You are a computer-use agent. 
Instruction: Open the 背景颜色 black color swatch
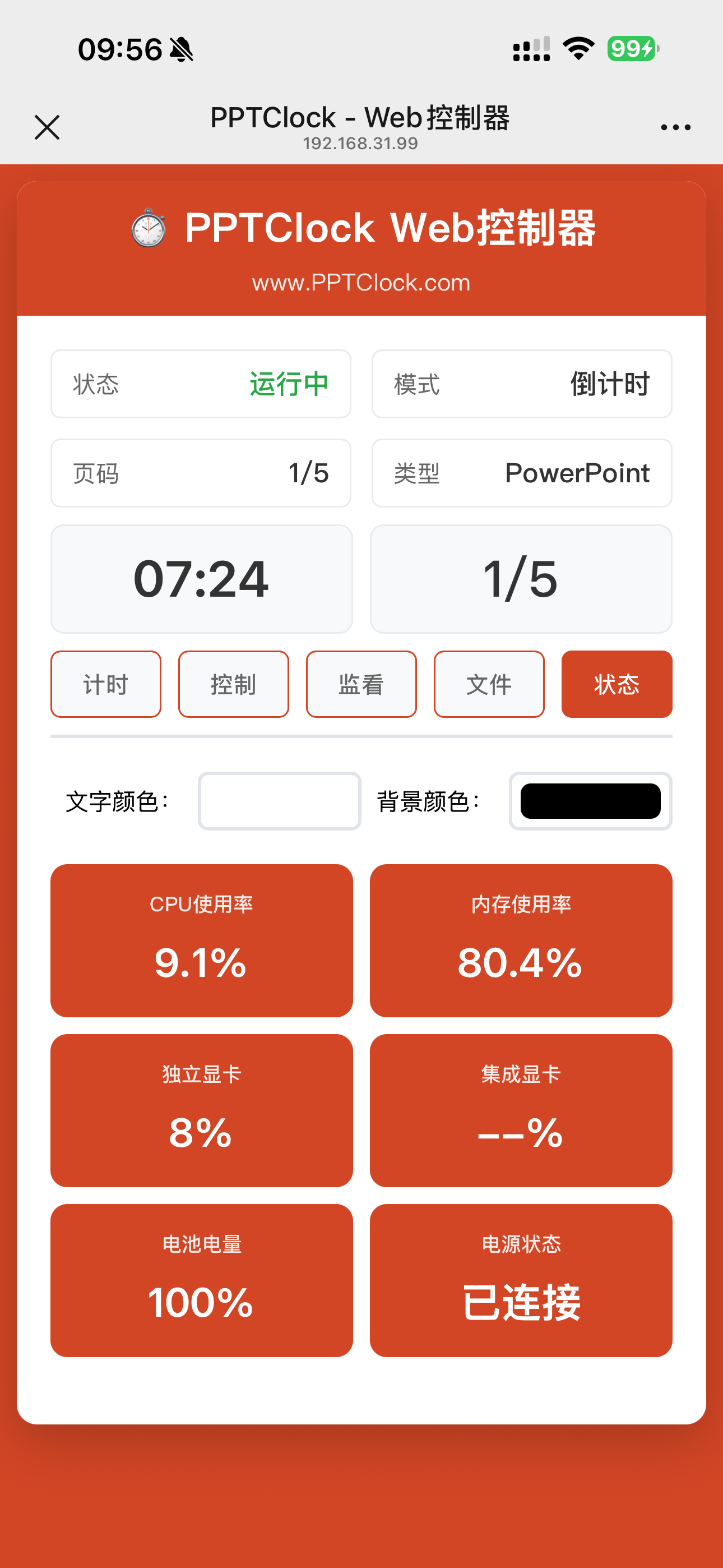point(590,801)
